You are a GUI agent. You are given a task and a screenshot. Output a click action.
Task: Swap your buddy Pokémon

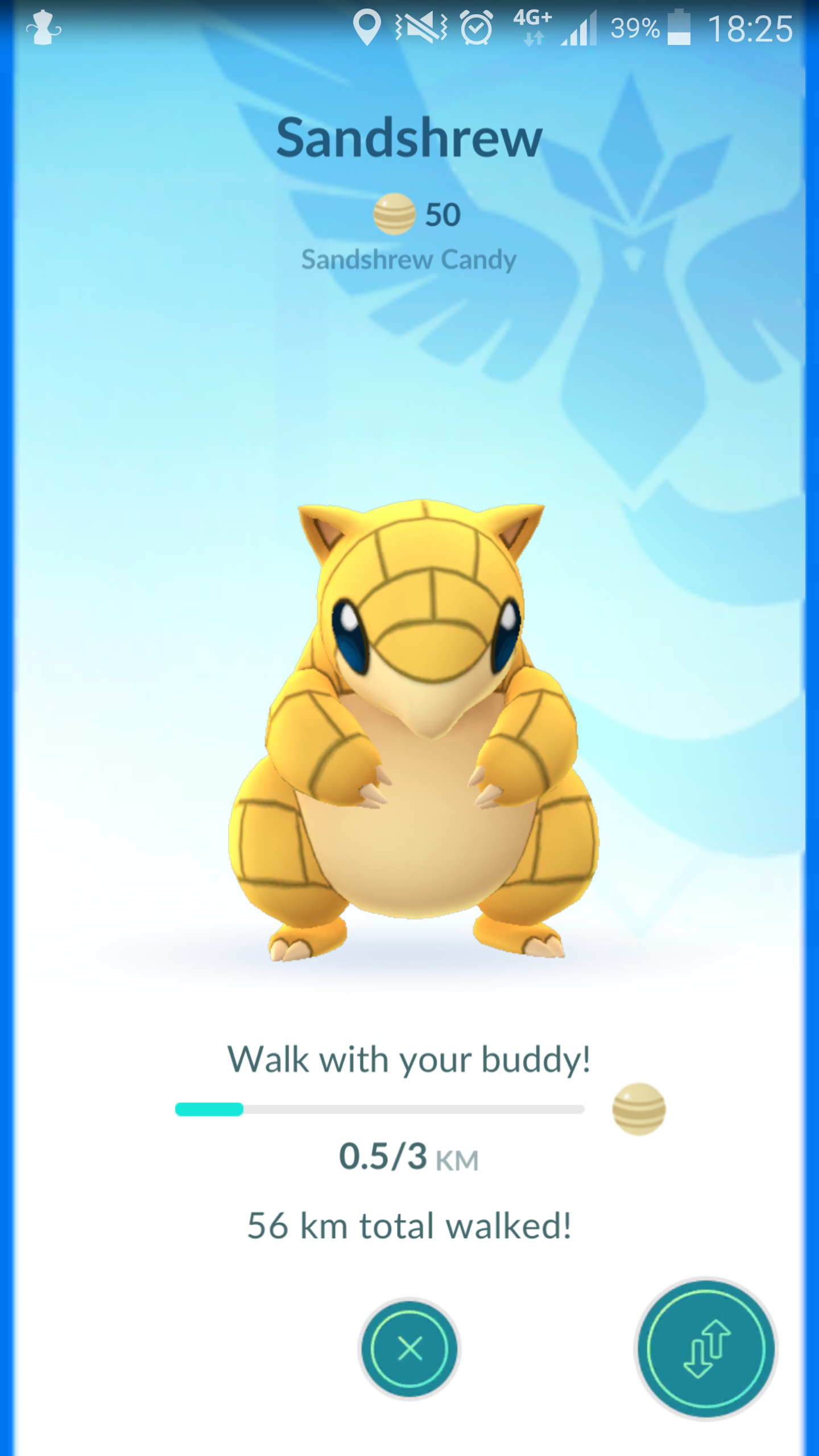(705, 1349)
